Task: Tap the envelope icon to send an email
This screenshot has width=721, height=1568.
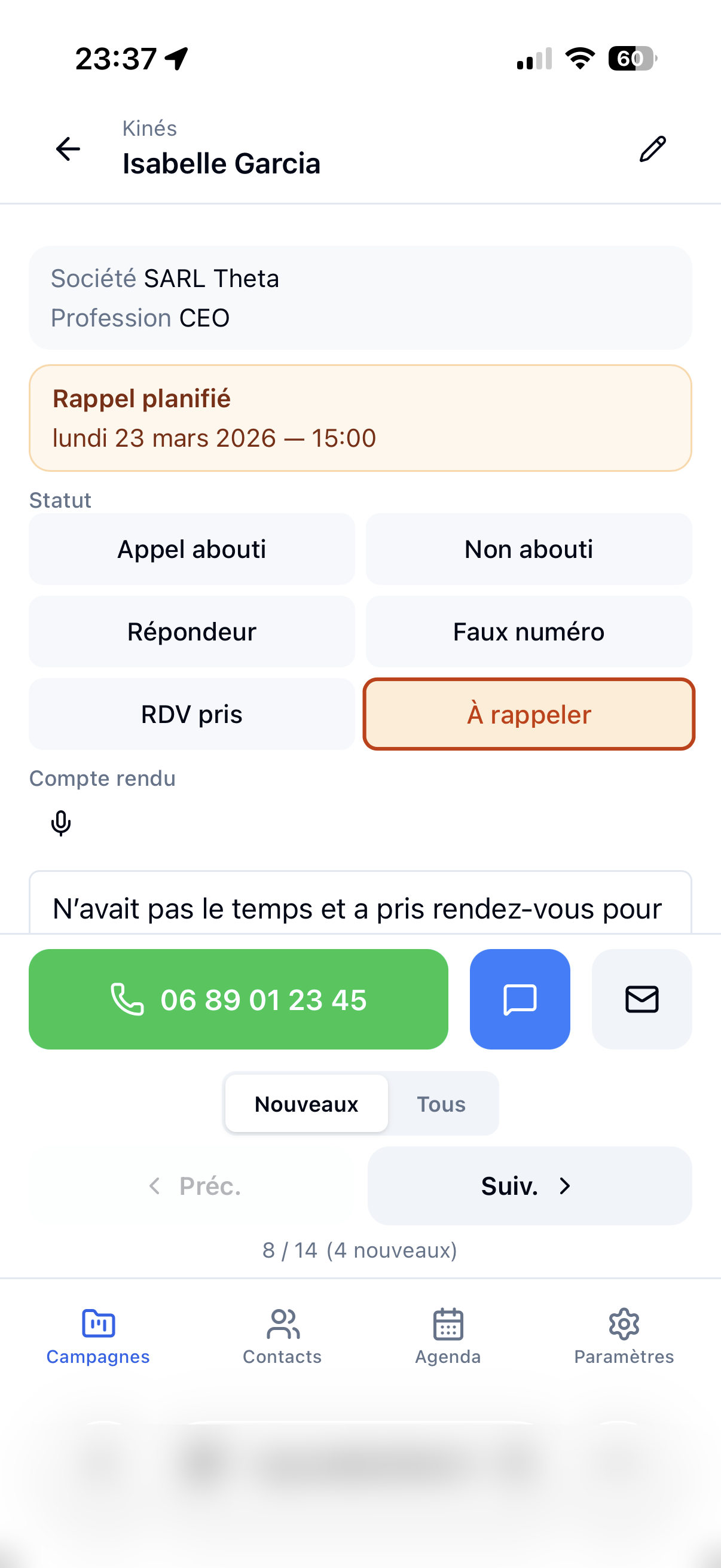Action: 641,999
